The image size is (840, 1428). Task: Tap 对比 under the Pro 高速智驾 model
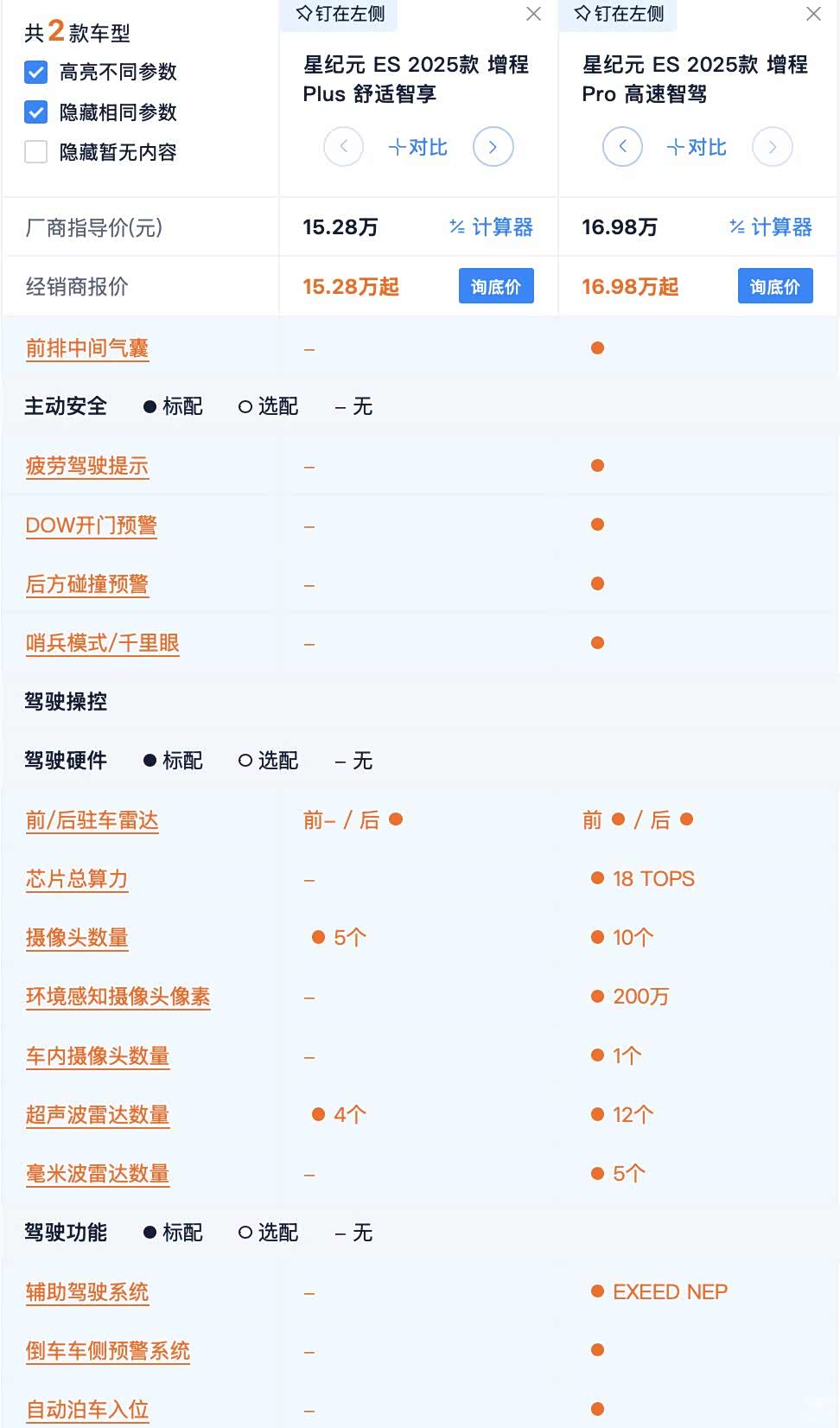point(697,148)
